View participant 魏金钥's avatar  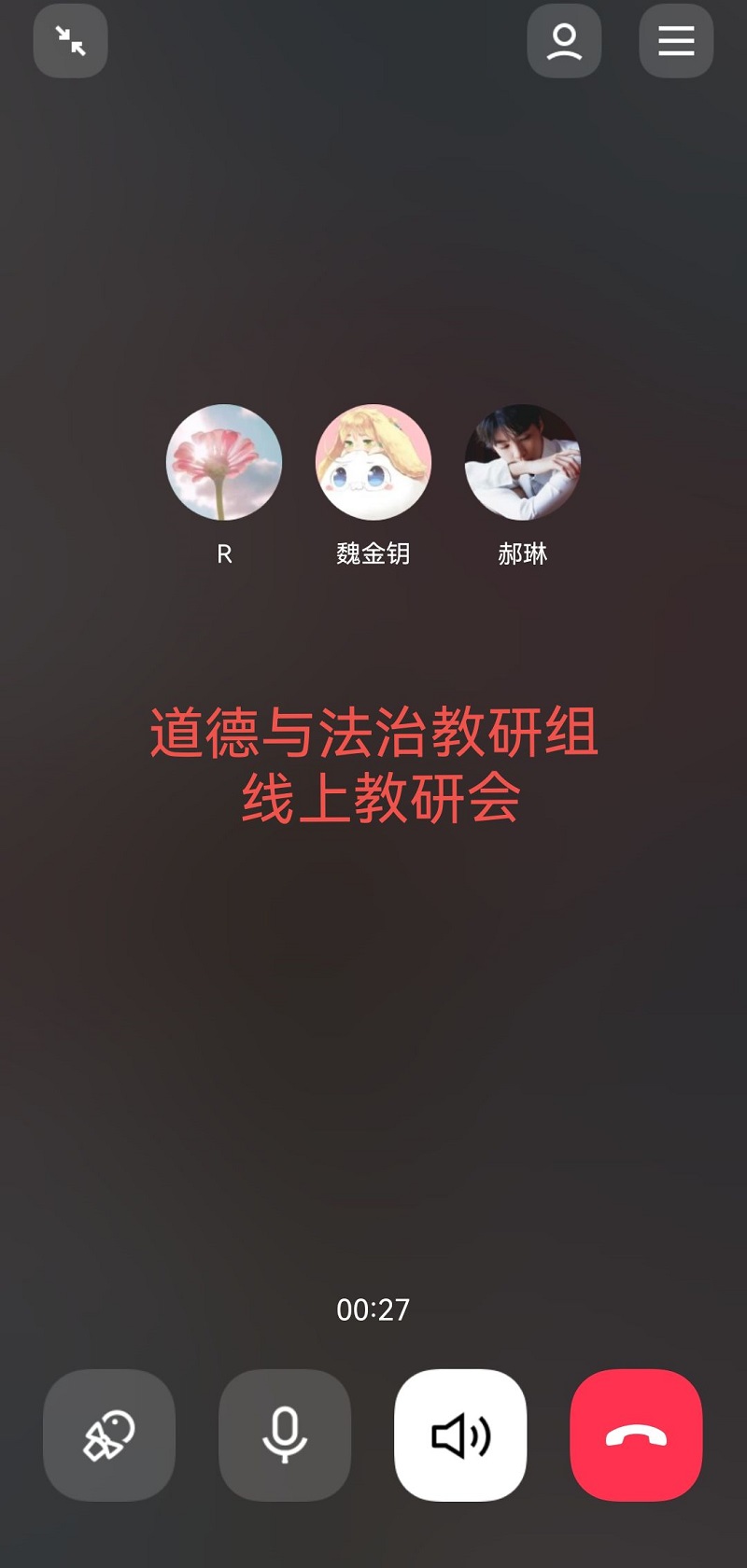click(x=373, y=462)
